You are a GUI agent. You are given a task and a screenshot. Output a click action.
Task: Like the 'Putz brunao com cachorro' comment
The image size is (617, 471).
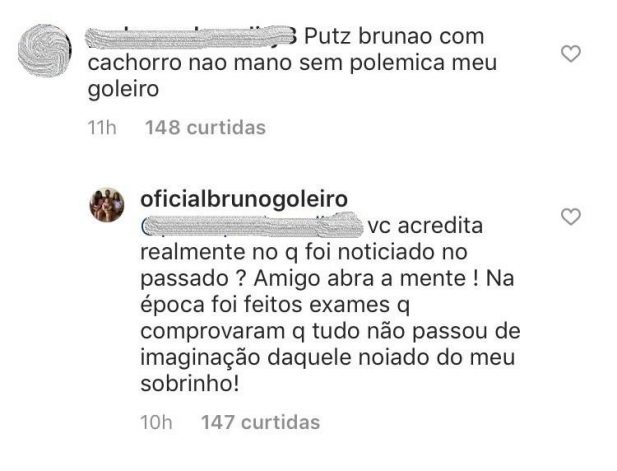571,54
